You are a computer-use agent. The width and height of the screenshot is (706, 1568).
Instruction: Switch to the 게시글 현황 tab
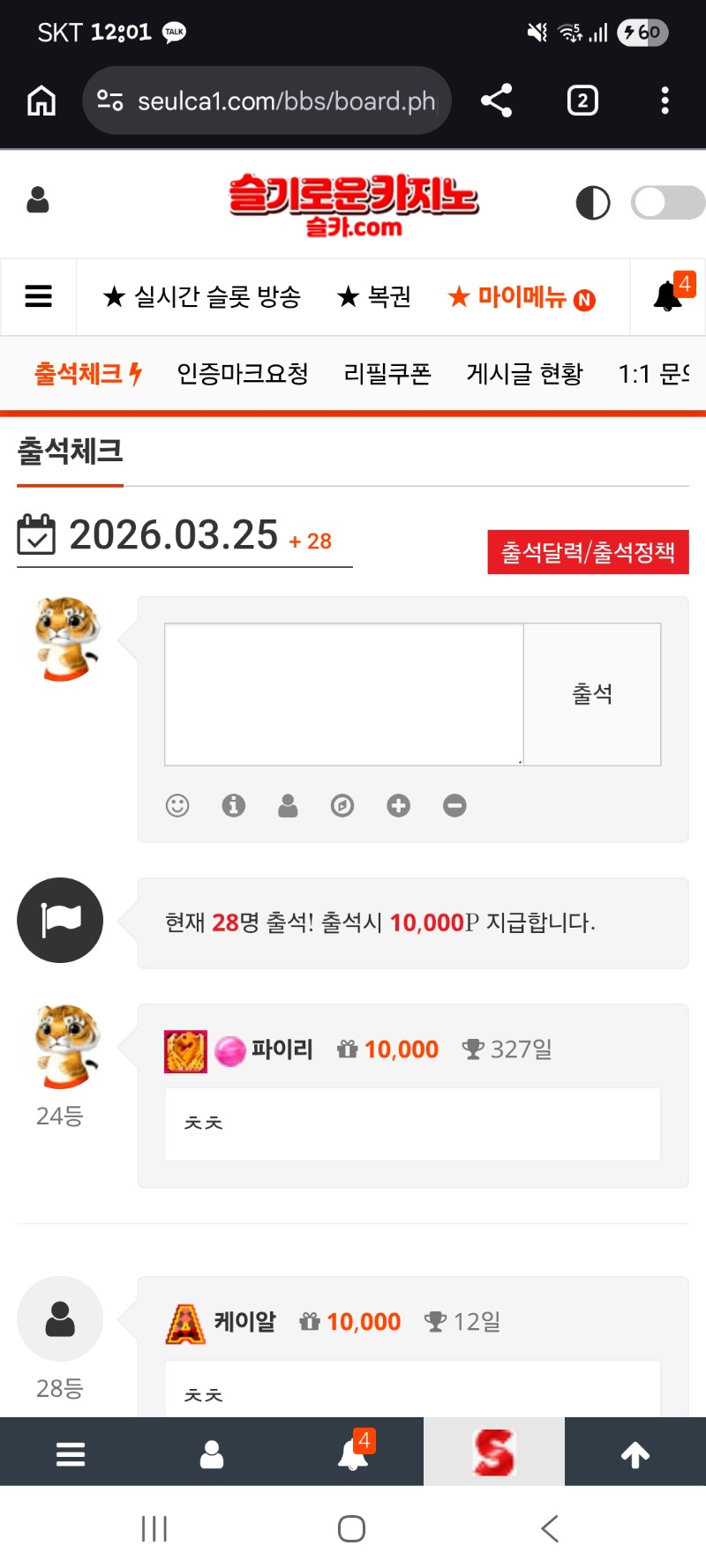click(524, 374)
